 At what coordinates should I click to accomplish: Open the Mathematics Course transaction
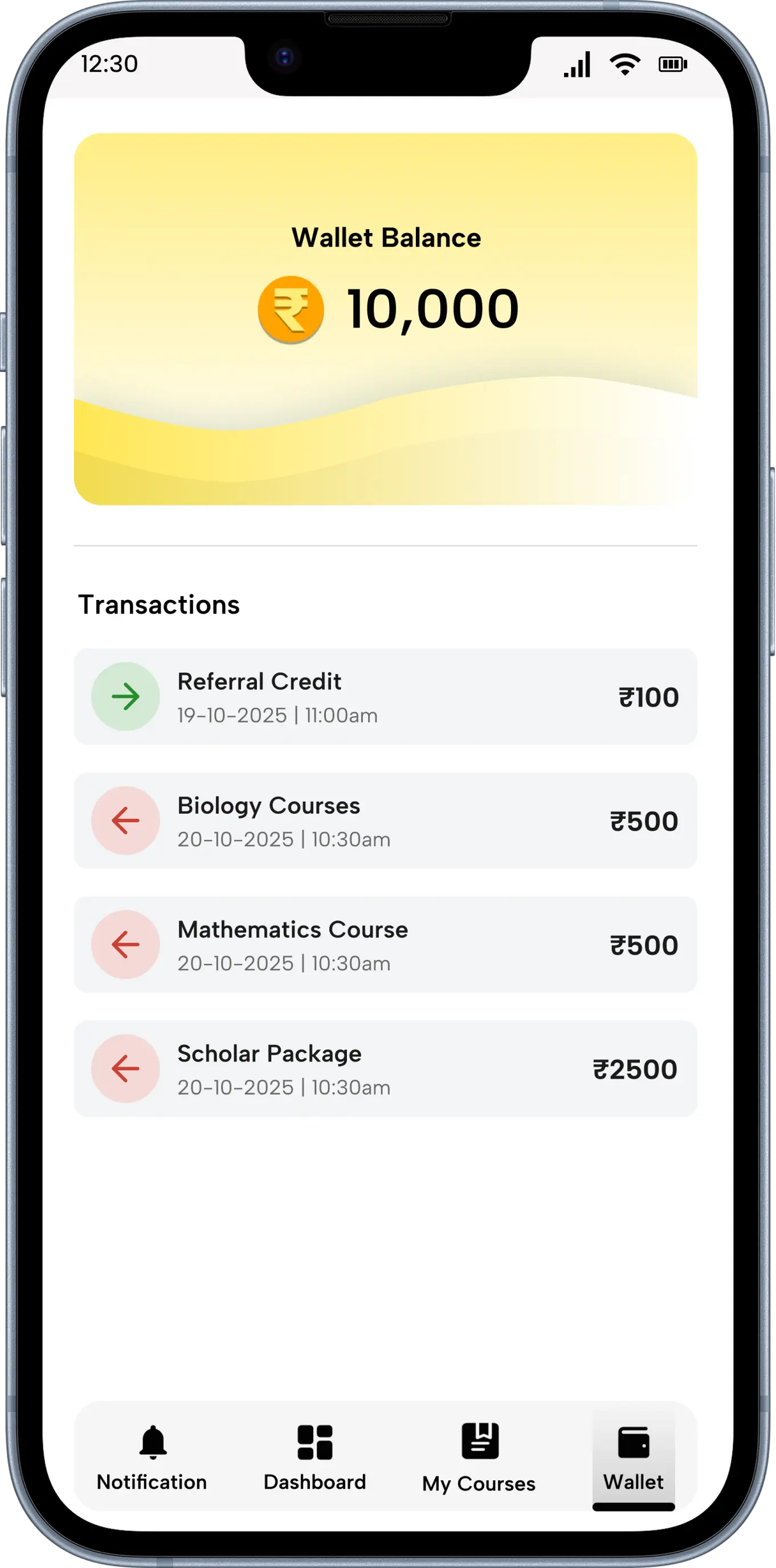(385, 945)
